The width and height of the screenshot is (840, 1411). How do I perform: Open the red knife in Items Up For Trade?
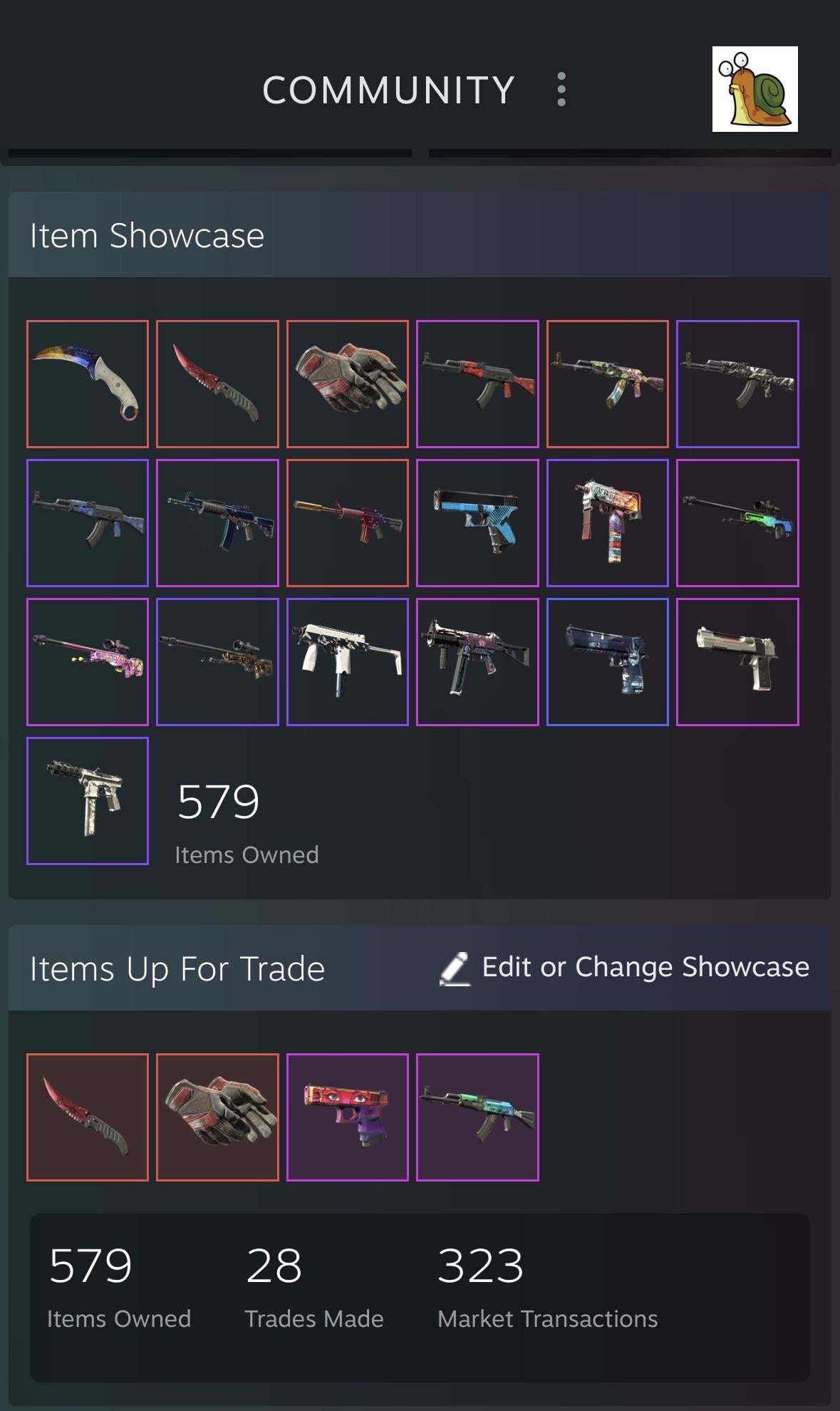(x=88, y=1117)
